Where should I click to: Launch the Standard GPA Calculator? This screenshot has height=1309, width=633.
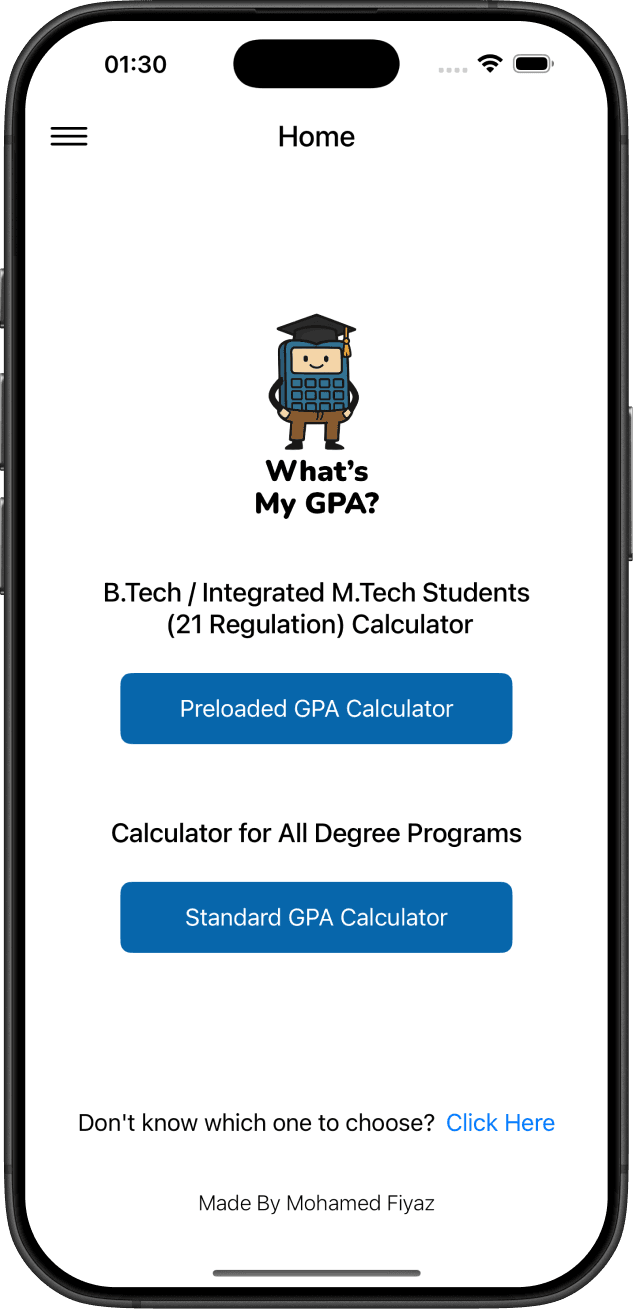pos(316,917)
